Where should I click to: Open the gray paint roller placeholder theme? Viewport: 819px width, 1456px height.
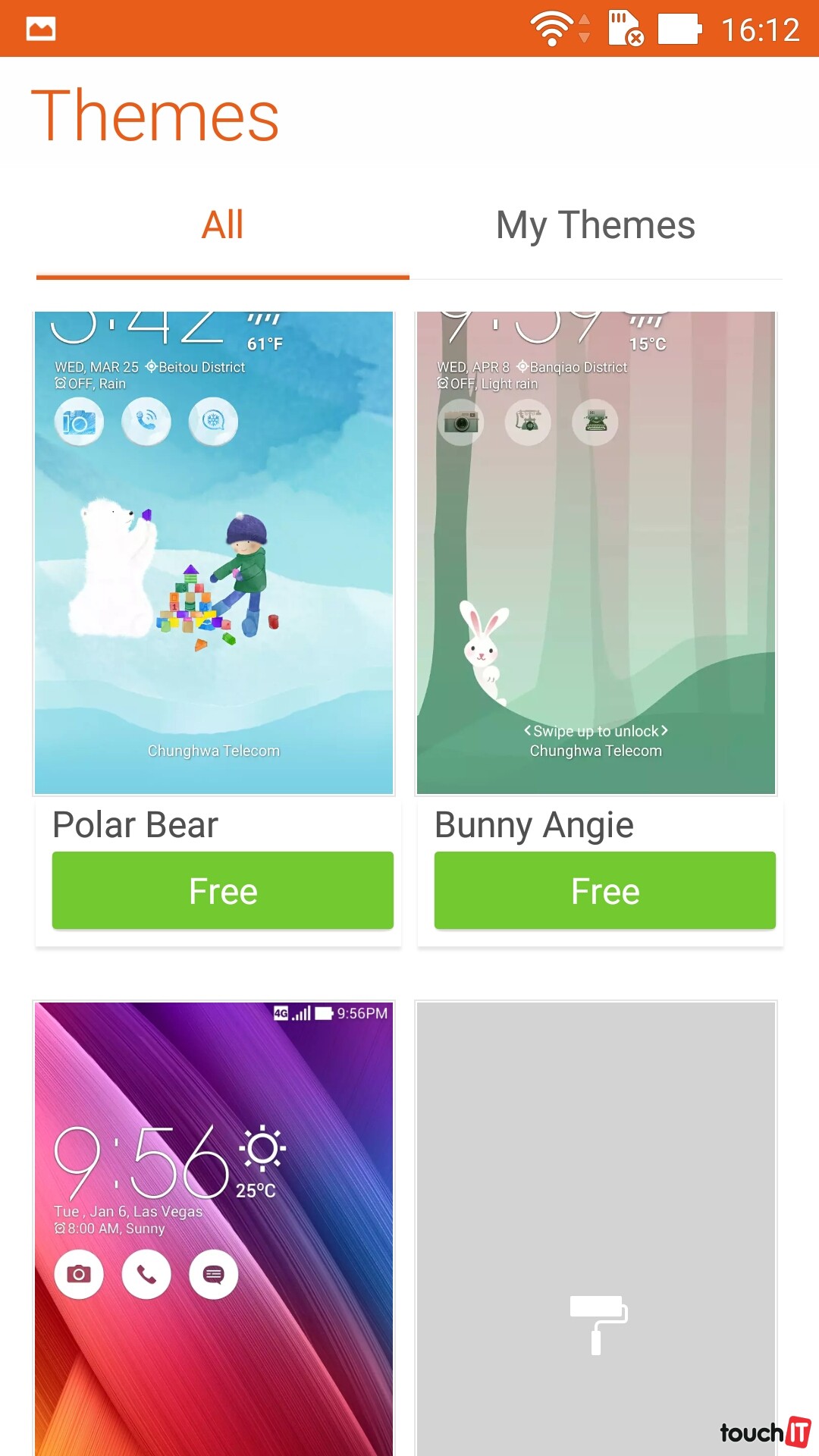coord(596,1228)
